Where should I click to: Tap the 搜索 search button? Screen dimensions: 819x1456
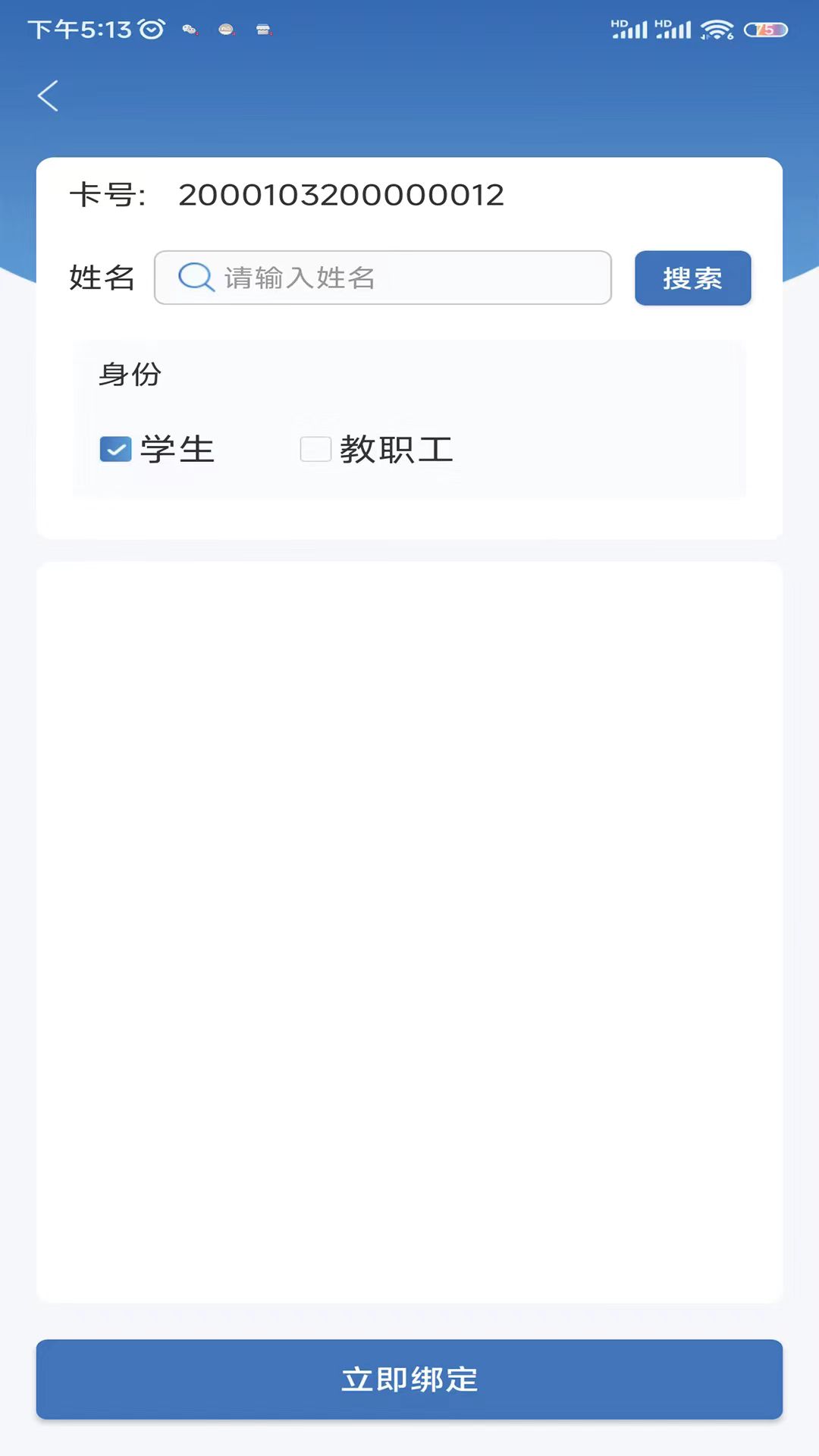point(692,278)
